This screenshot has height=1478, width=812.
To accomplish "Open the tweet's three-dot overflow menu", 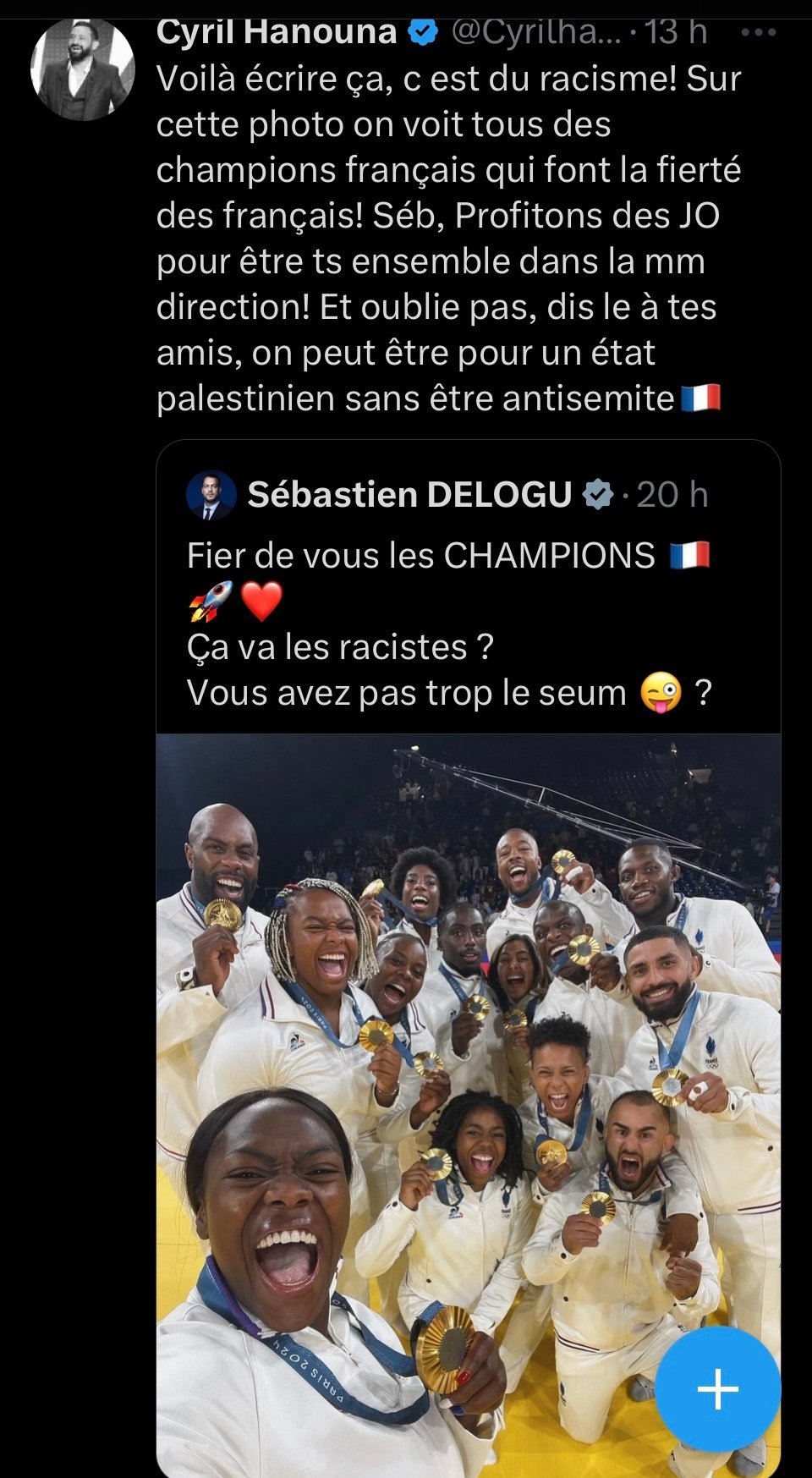I will pyautogui.click(x=758, y=33).
